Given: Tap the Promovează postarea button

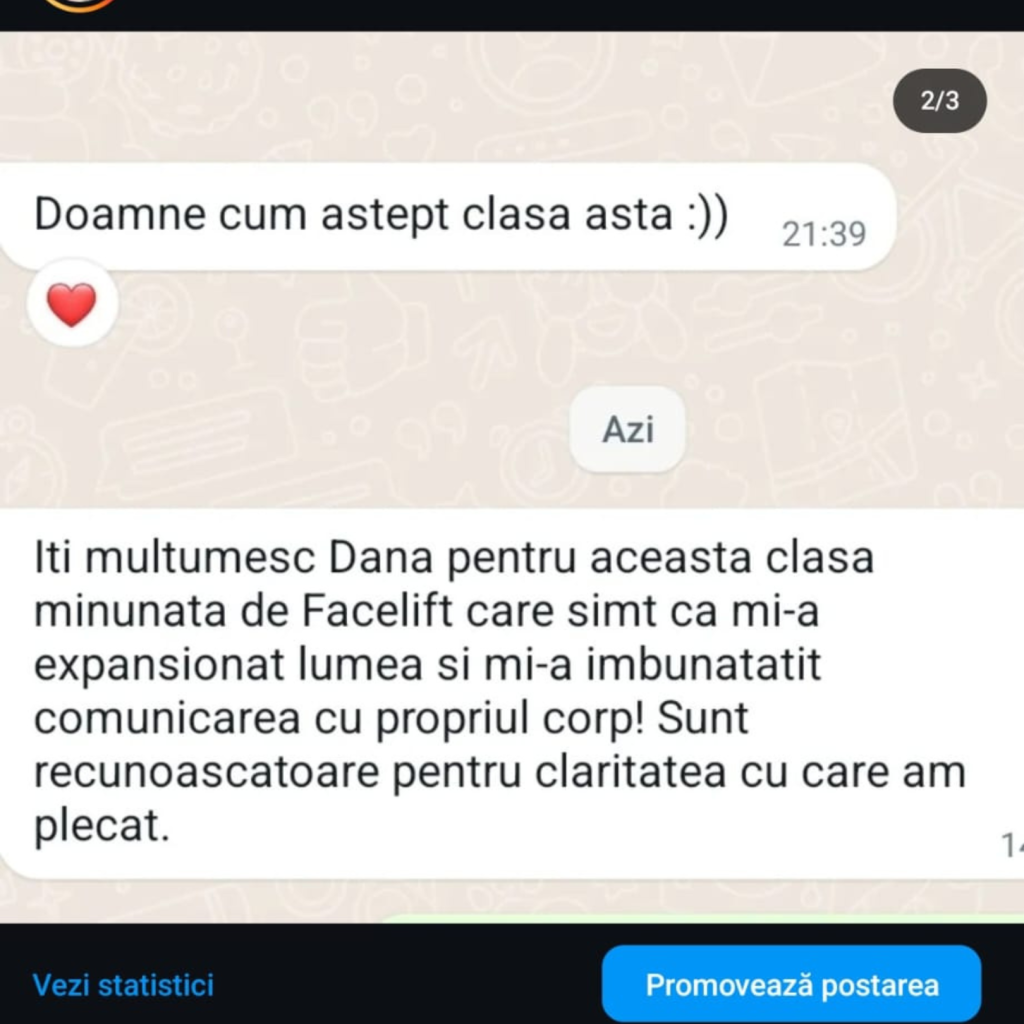Looking at the screenshot, I should (x=791, y=985).
